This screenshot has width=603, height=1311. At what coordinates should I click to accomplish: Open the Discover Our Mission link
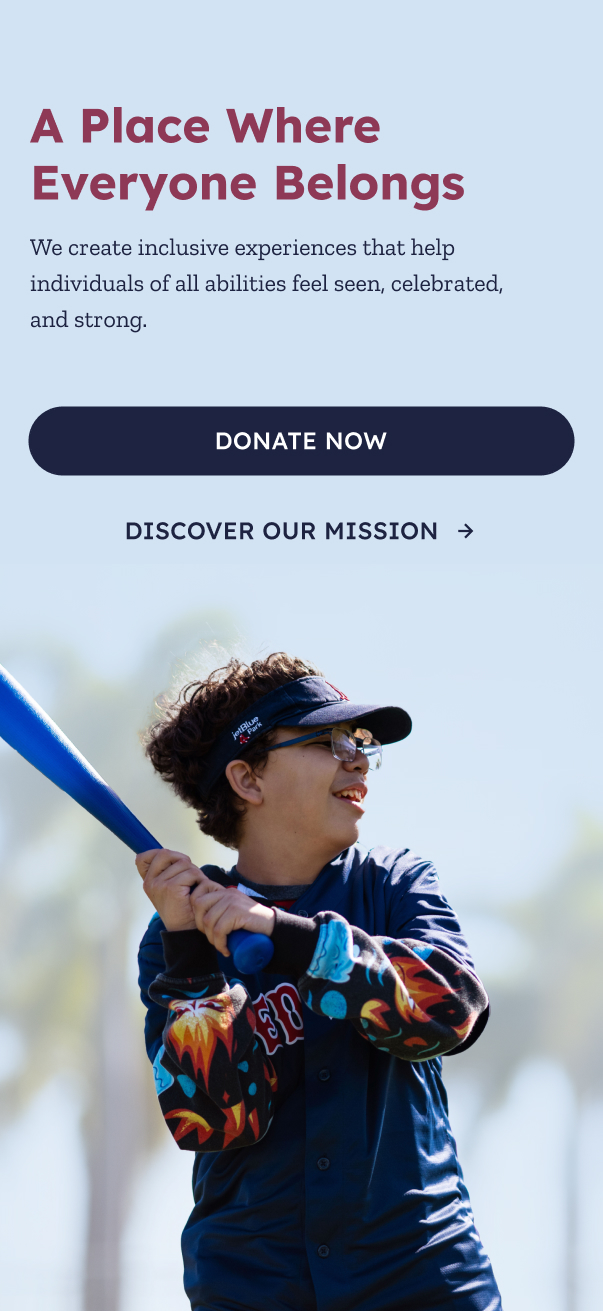299,531
